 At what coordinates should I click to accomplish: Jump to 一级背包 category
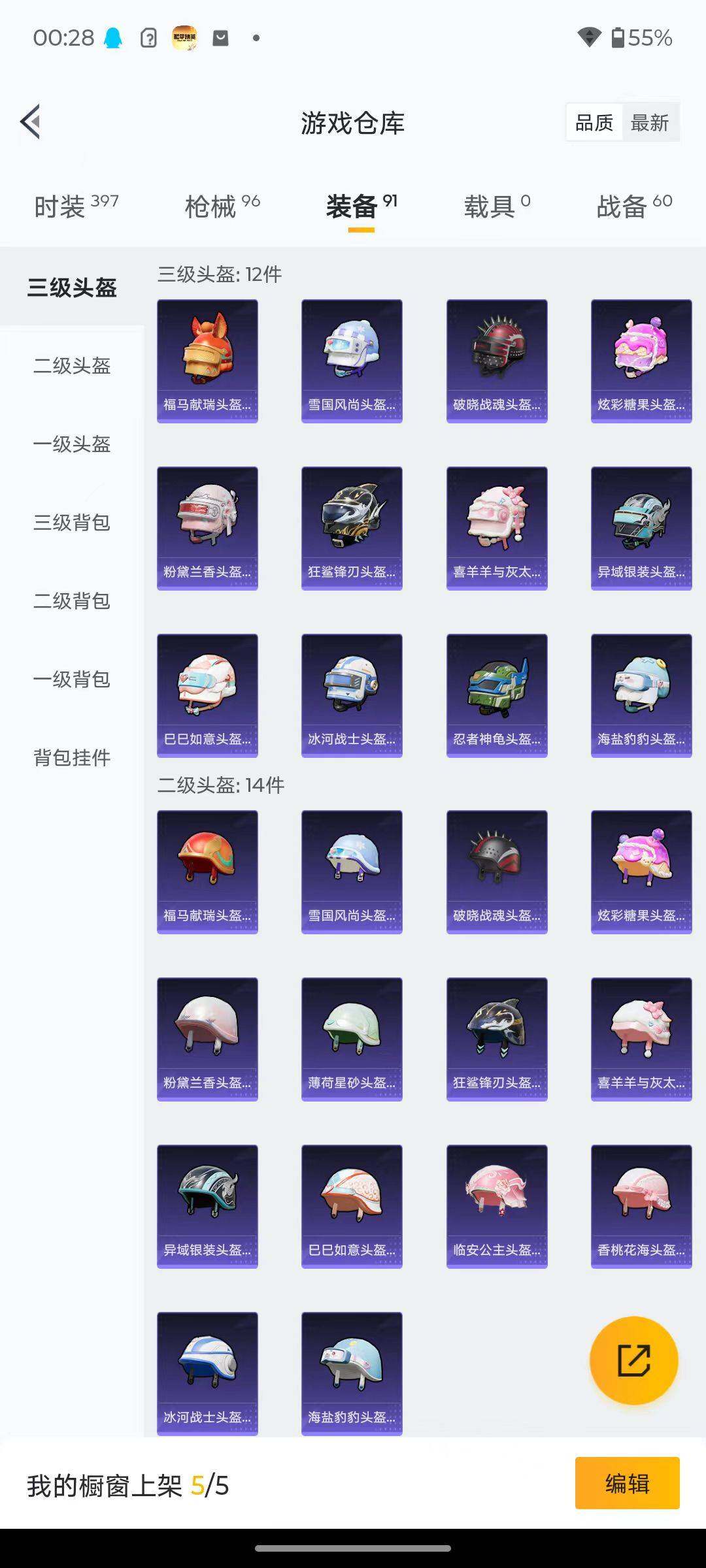pos(72,679)
